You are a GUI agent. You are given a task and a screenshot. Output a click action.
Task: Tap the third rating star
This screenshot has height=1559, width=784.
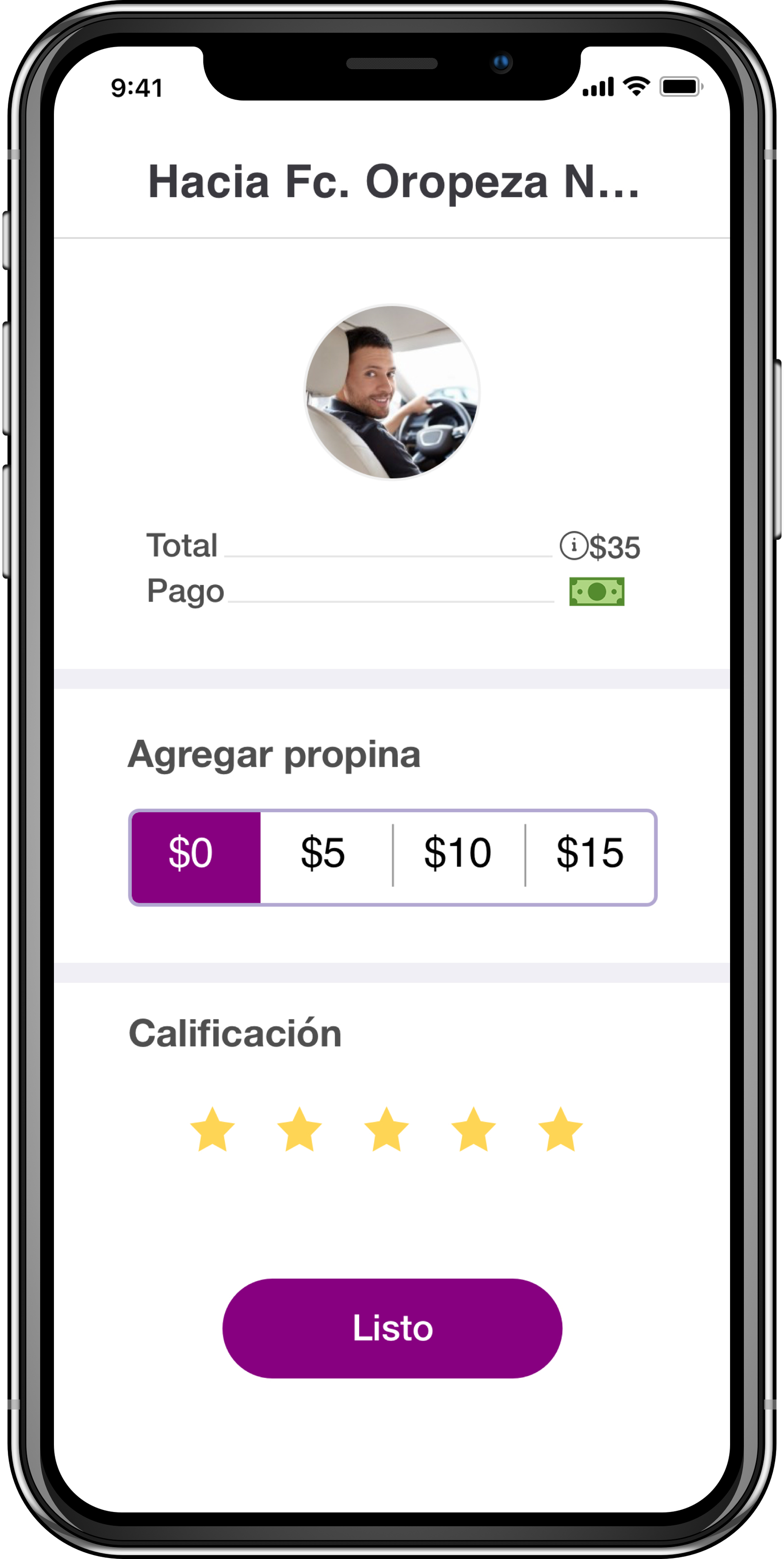(387, 1130)
